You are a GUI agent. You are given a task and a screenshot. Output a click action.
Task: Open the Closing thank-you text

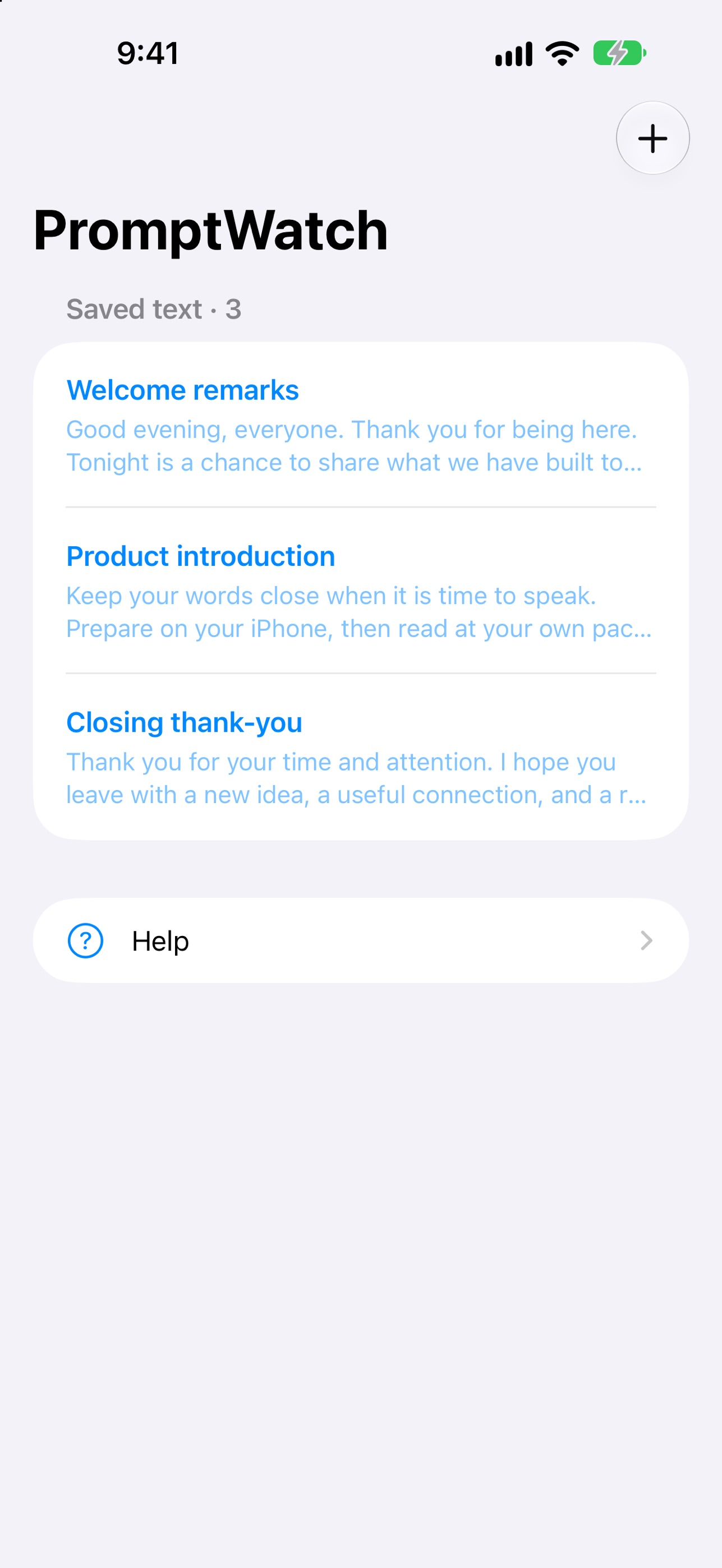point(361,757)
